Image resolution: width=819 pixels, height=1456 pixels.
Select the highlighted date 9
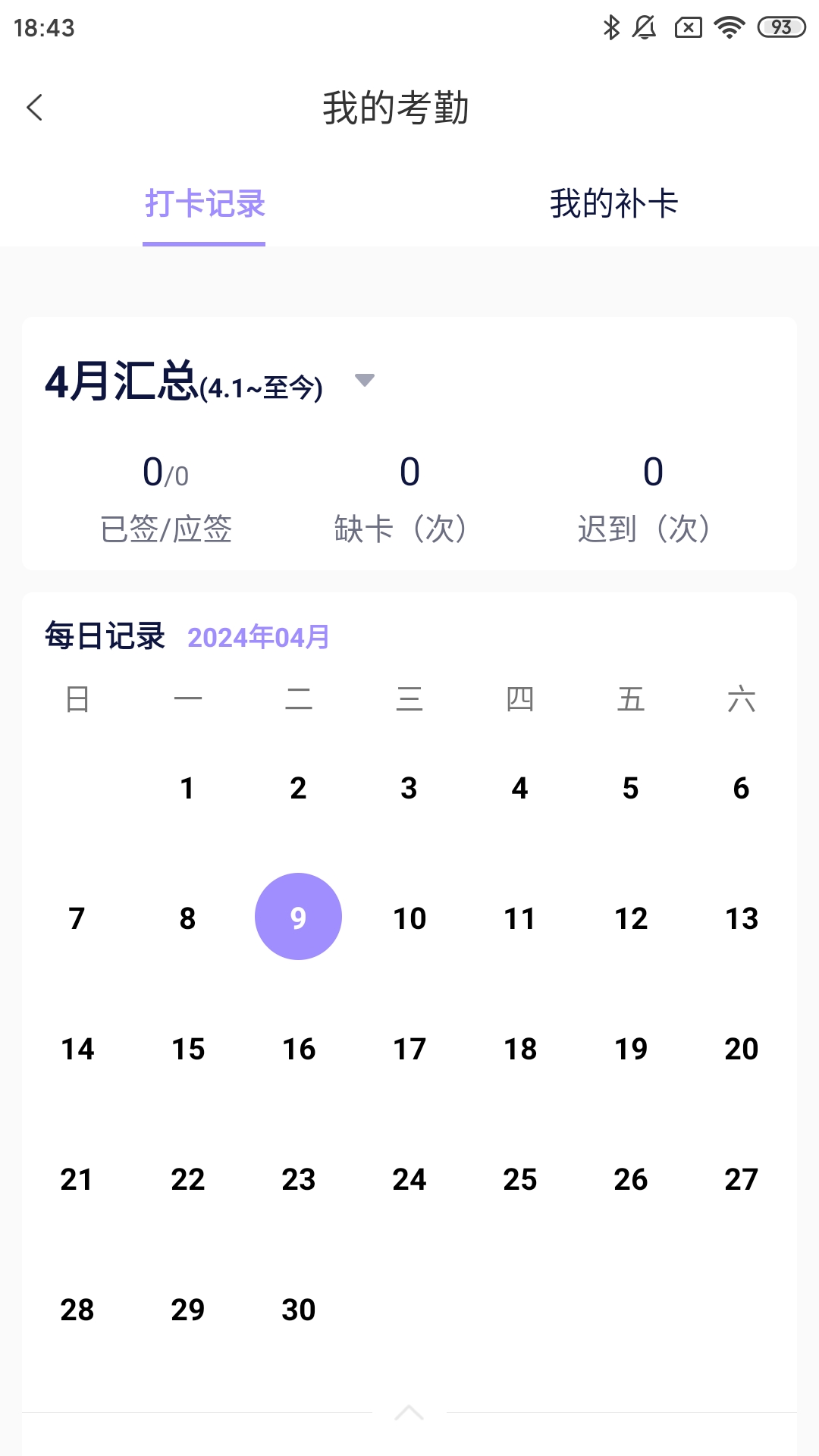coord(298,916)
